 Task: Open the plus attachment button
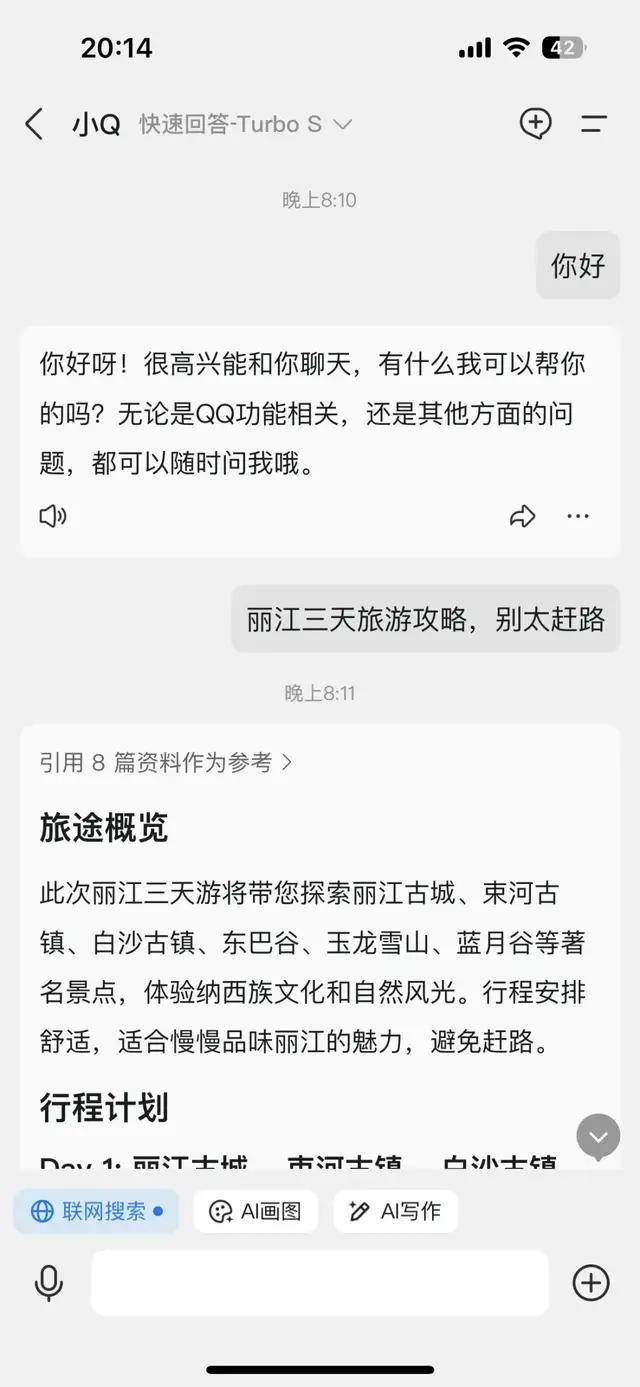[591, 1283]
